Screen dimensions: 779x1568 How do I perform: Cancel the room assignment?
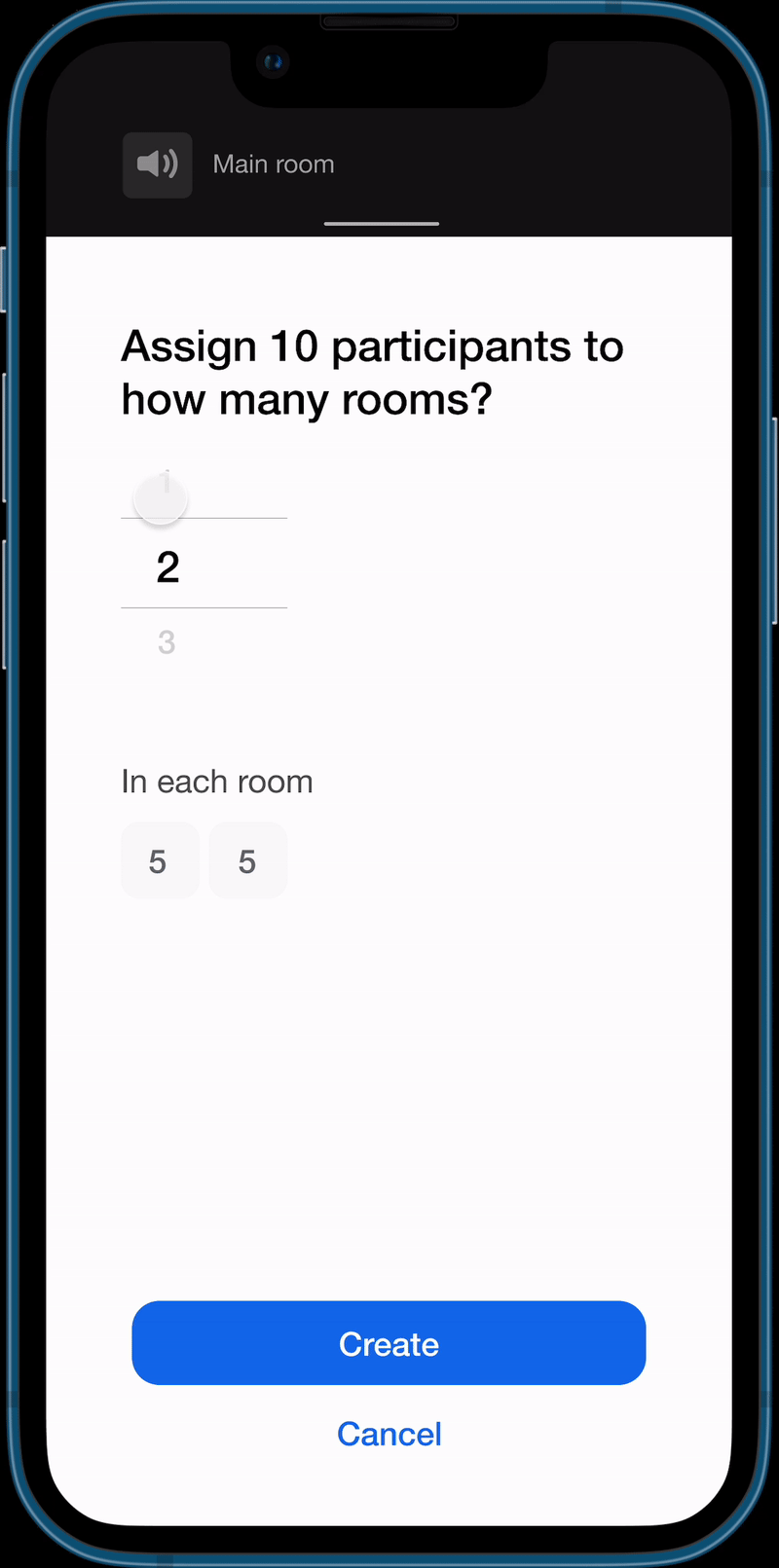[x=389, y=1434]
